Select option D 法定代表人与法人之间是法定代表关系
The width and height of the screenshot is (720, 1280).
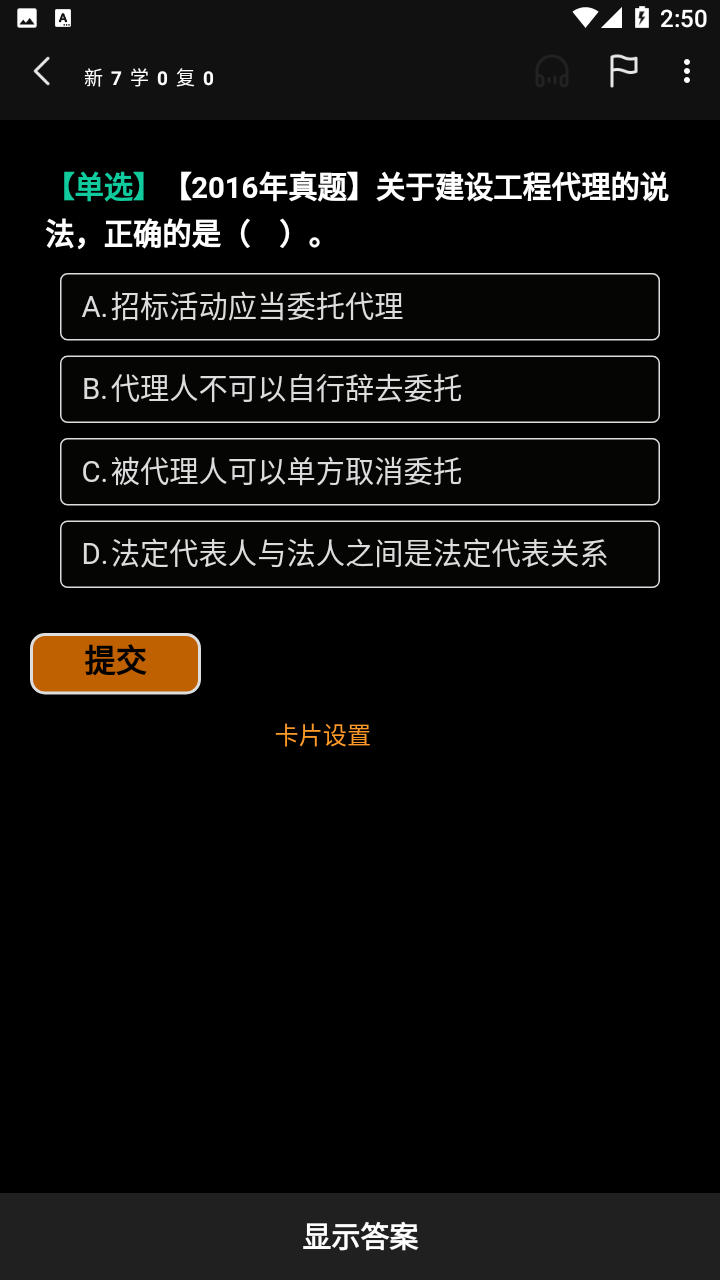[360, 554]
